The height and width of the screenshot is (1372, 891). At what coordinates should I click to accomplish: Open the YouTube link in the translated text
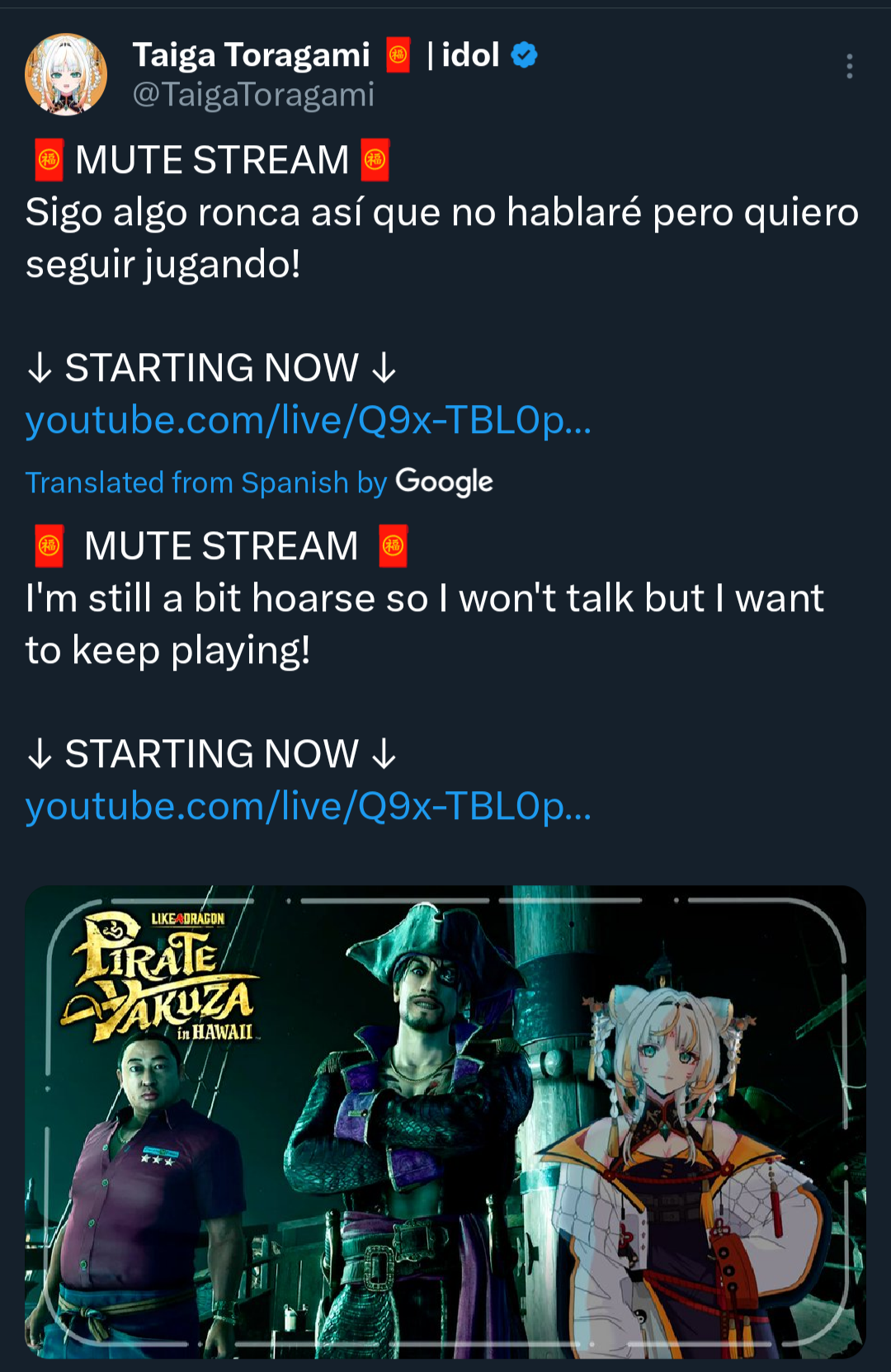coord(308,807)
